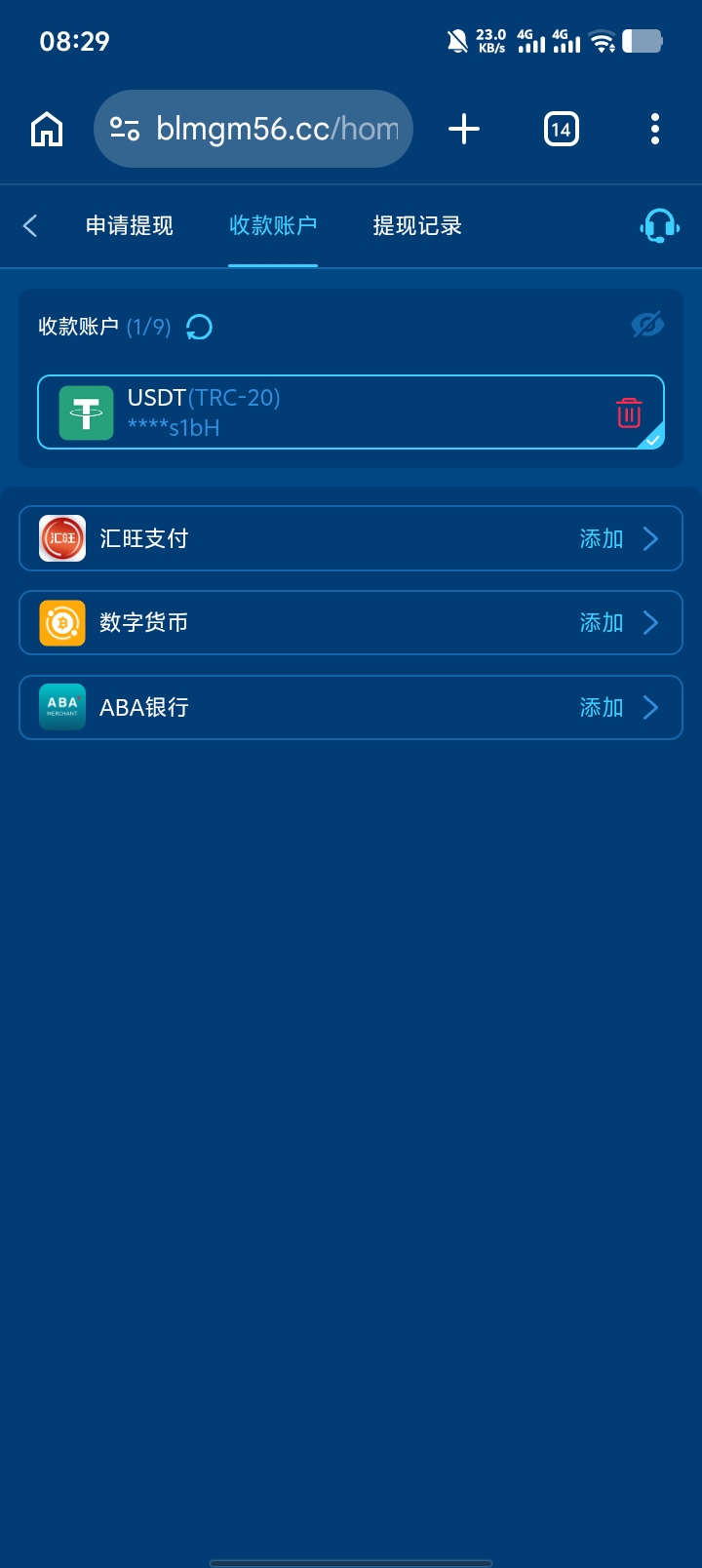Open customer service headset icon
Viewport: 702px width, 1568px height.
[659, 226]
